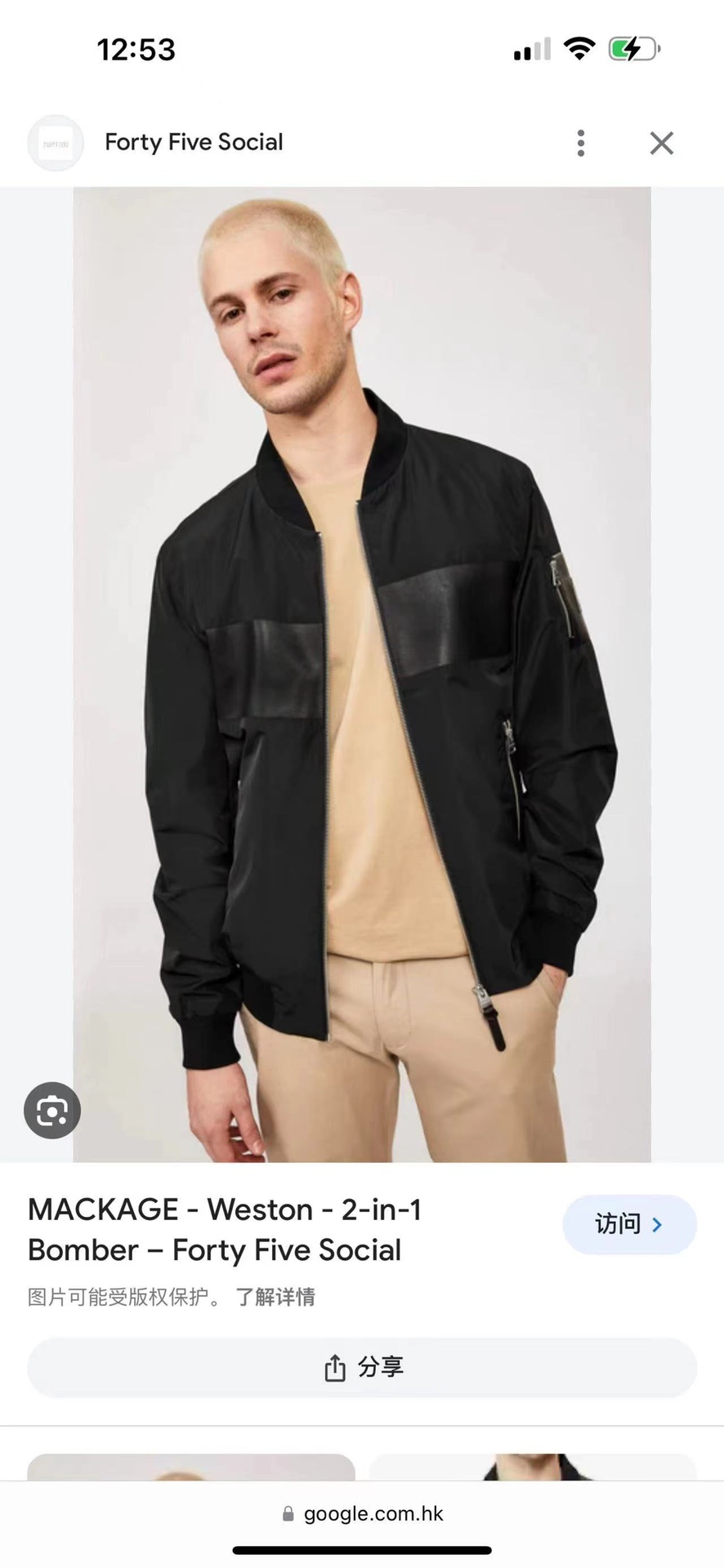Search this image with Google Lens
The width and height of the screenshot is (724, 1568).
[52, 1111]
